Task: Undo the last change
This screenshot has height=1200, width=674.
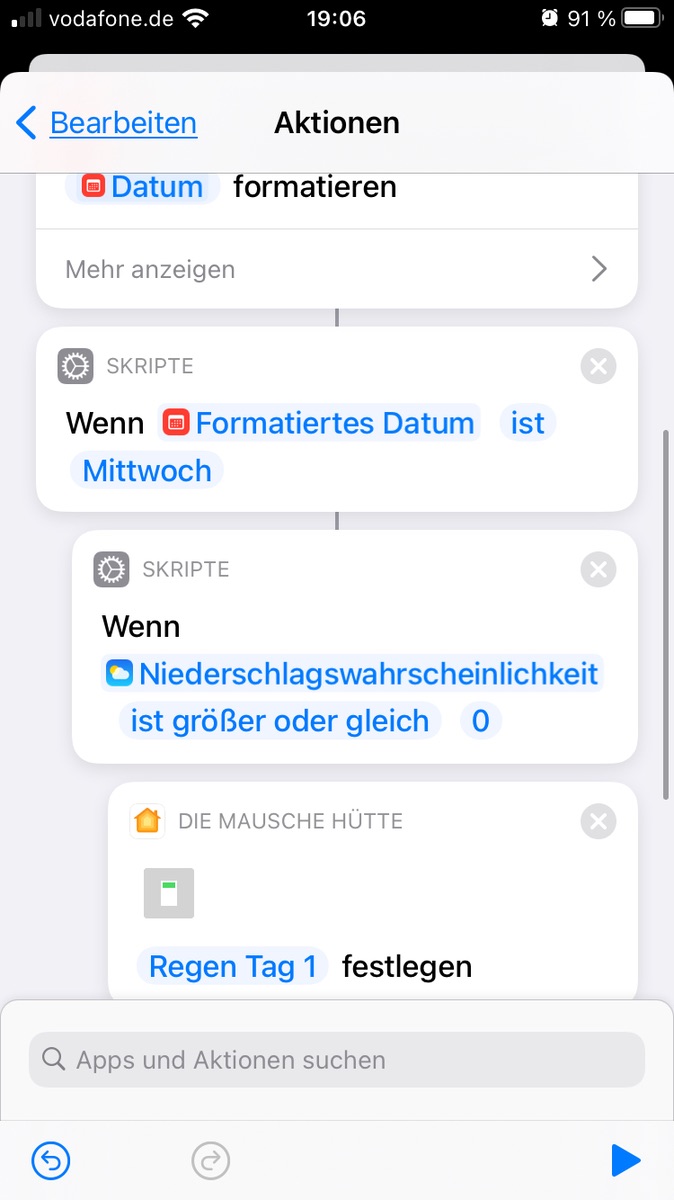Action: tap(51, 1161)
